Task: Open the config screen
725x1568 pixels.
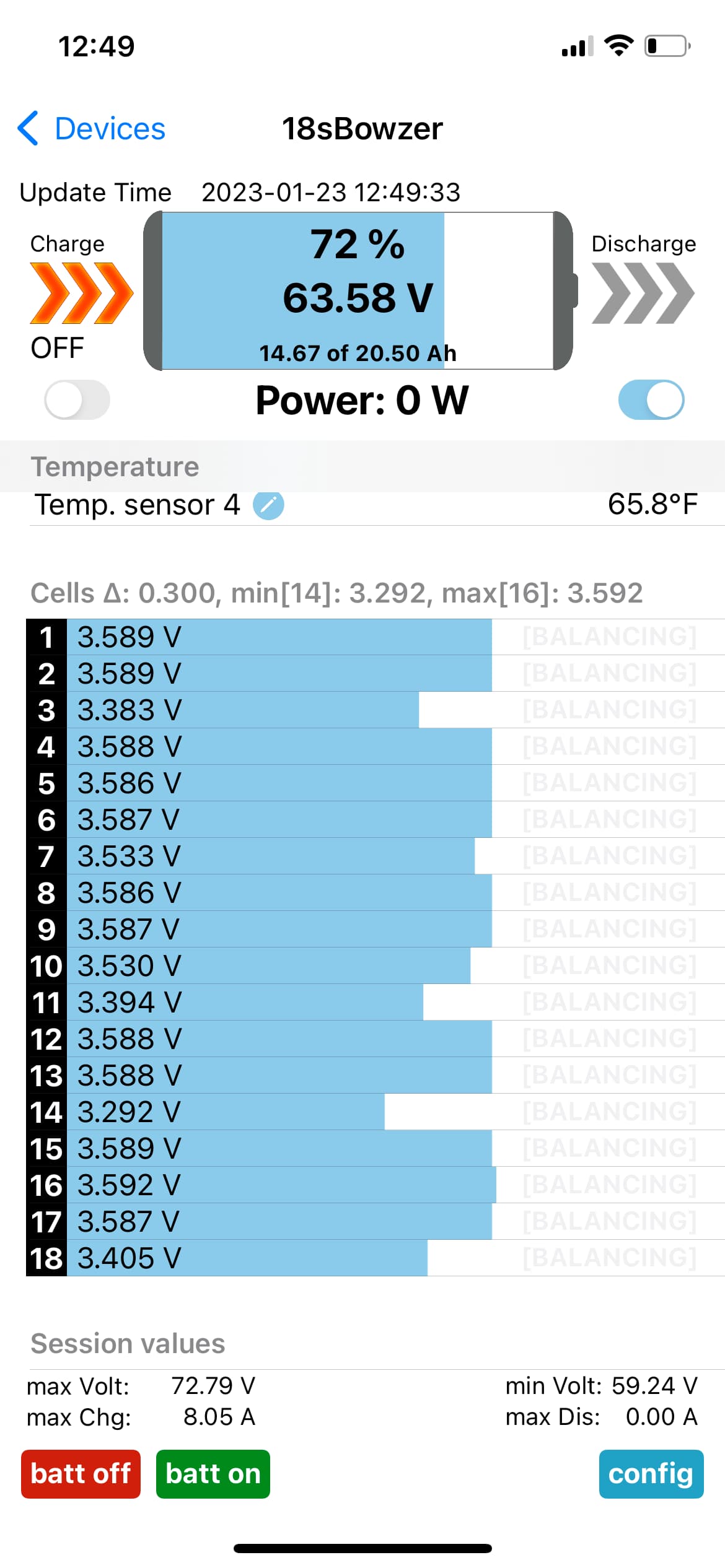Action: pos(651,1474)
